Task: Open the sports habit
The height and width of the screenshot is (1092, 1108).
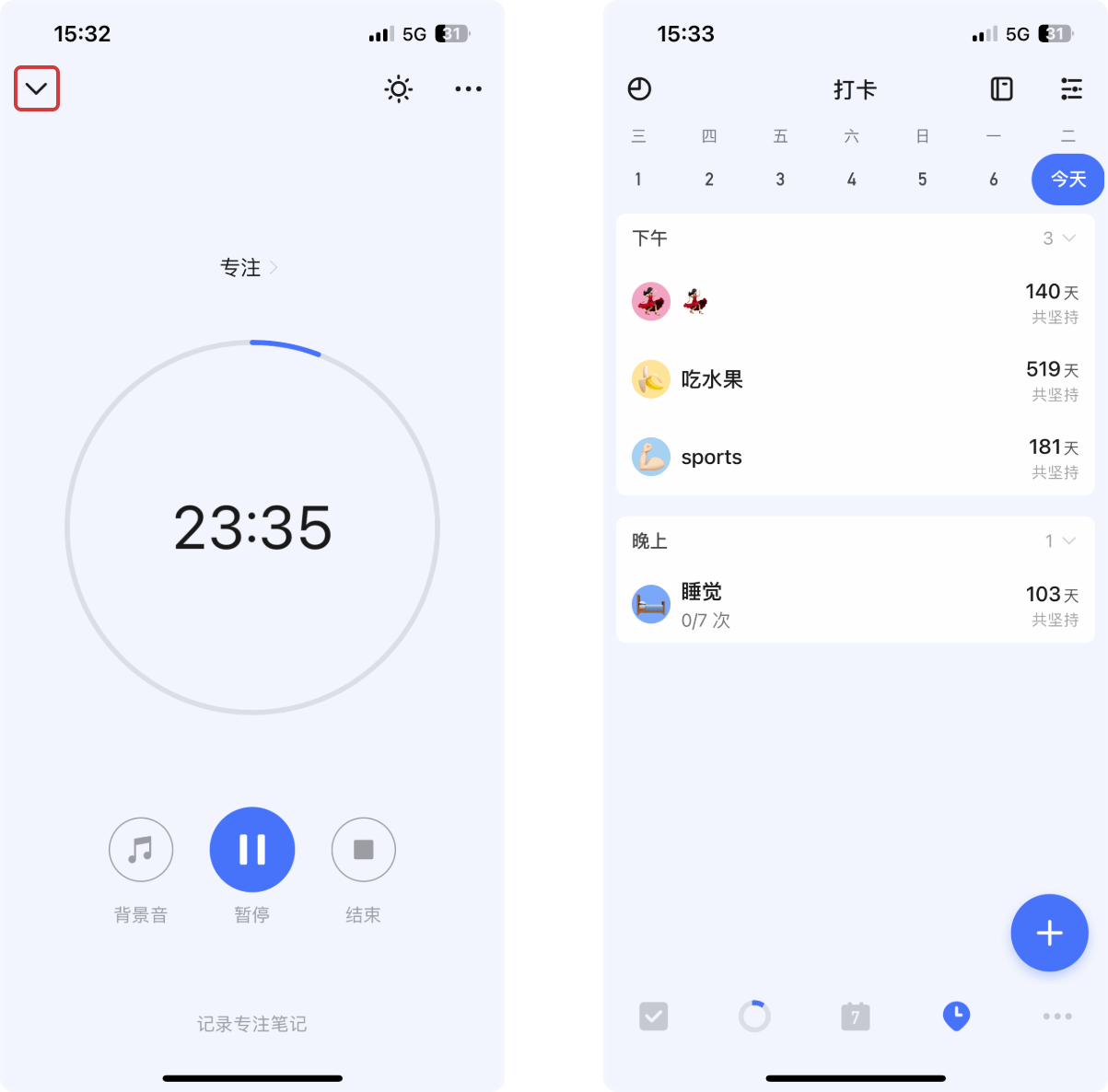Action: point(711,458)
